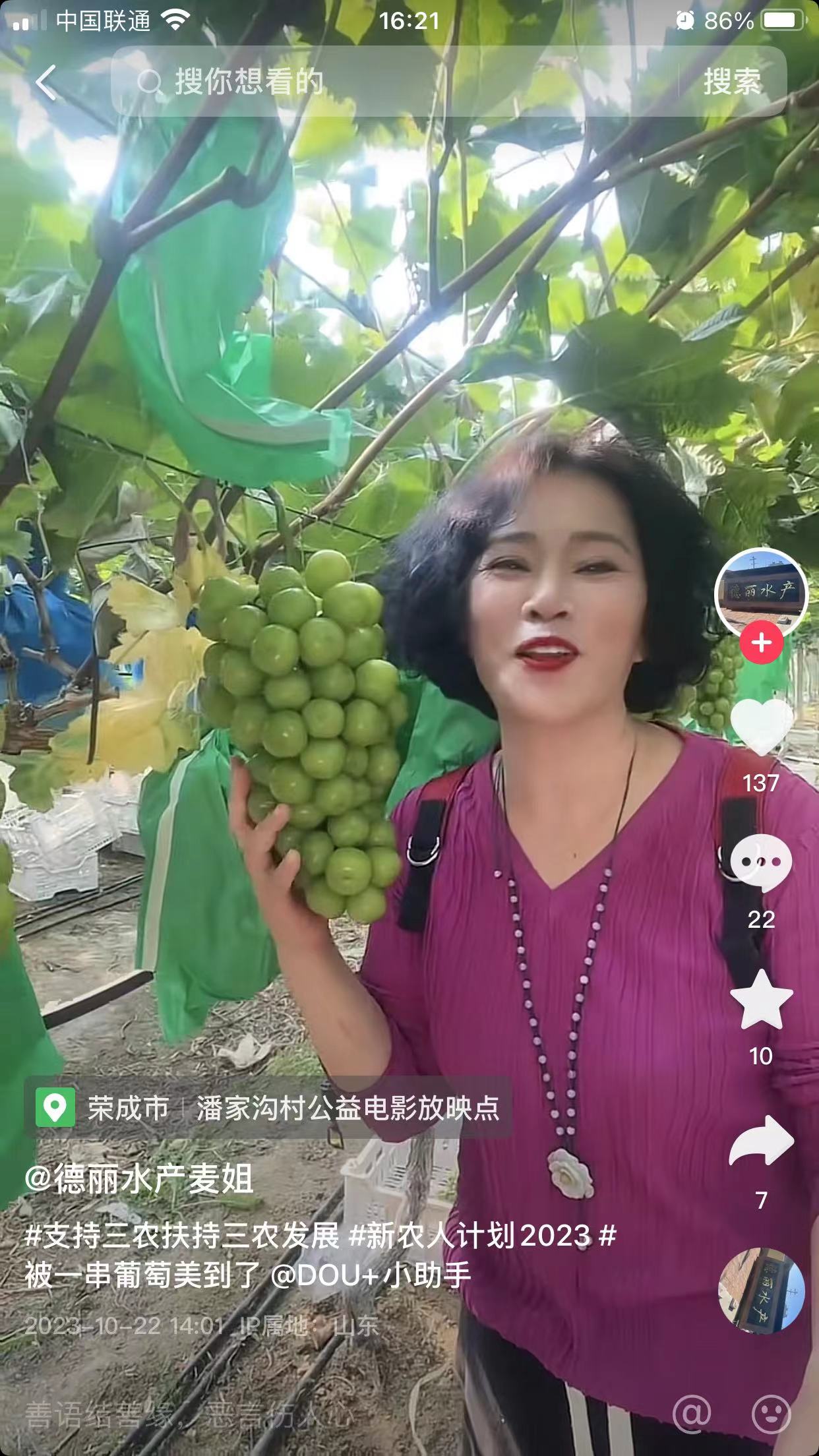Open location tag 荣成市 潘家沟村公益电影放映点
819x1456 pixels.
(268, 1108)
